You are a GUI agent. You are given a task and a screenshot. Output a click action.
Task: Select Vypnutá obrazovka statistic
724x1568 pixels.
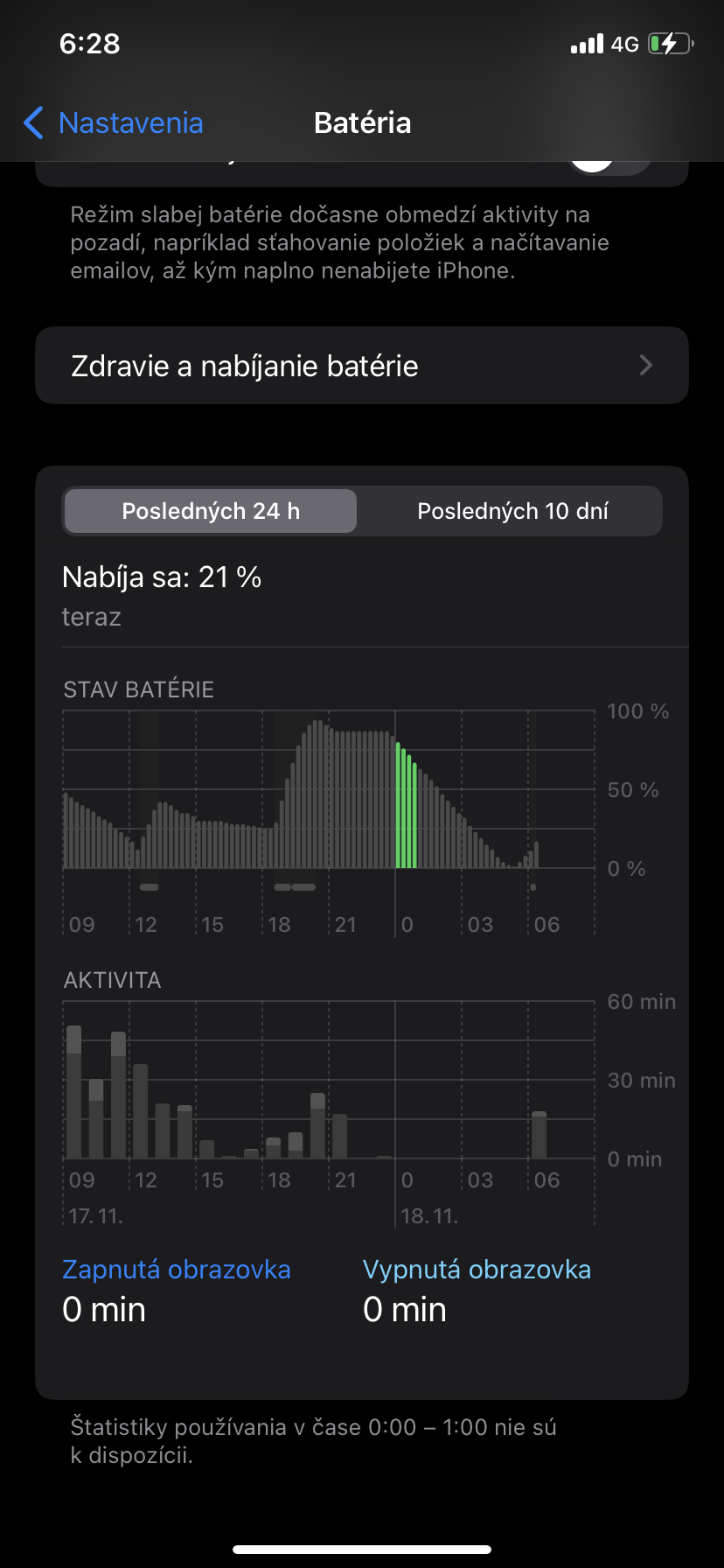pos(477,1269)
